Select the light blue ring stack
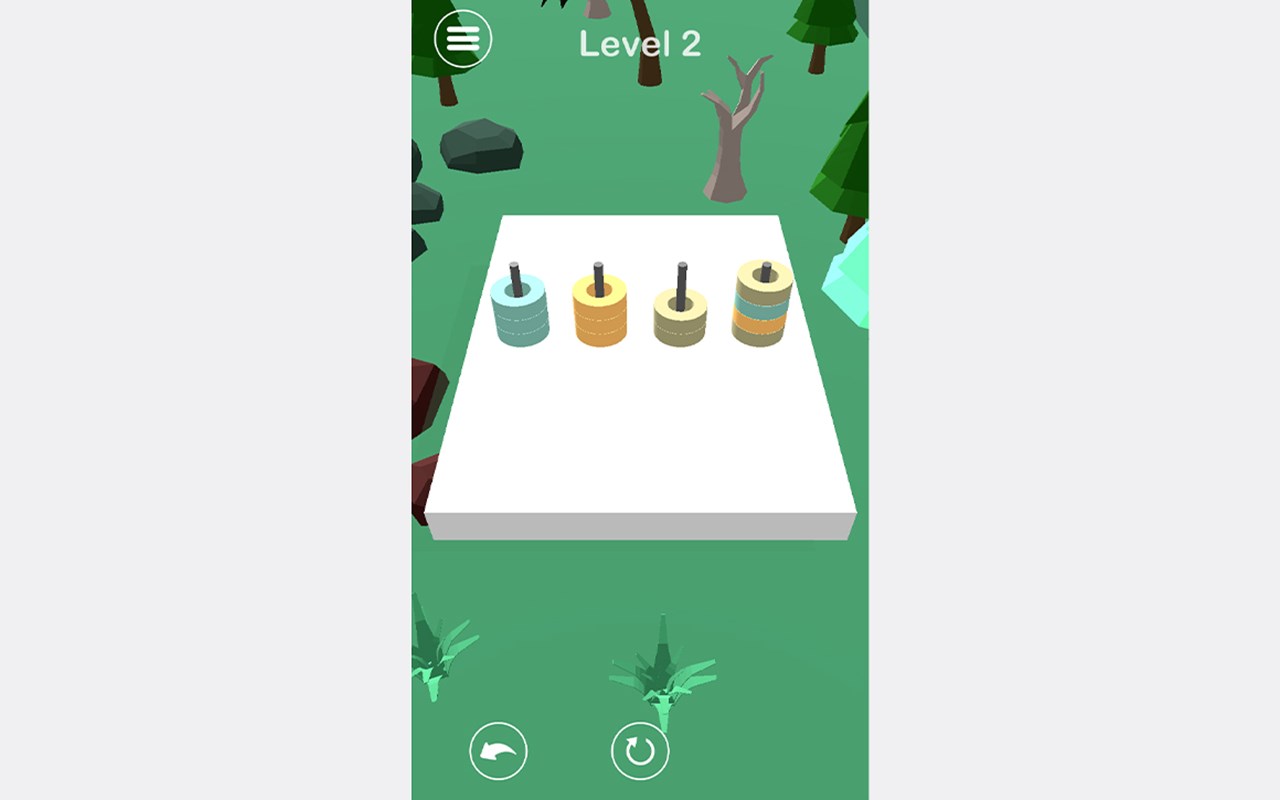The width and height of the screenshot is (1280, 800). [520, 313]
